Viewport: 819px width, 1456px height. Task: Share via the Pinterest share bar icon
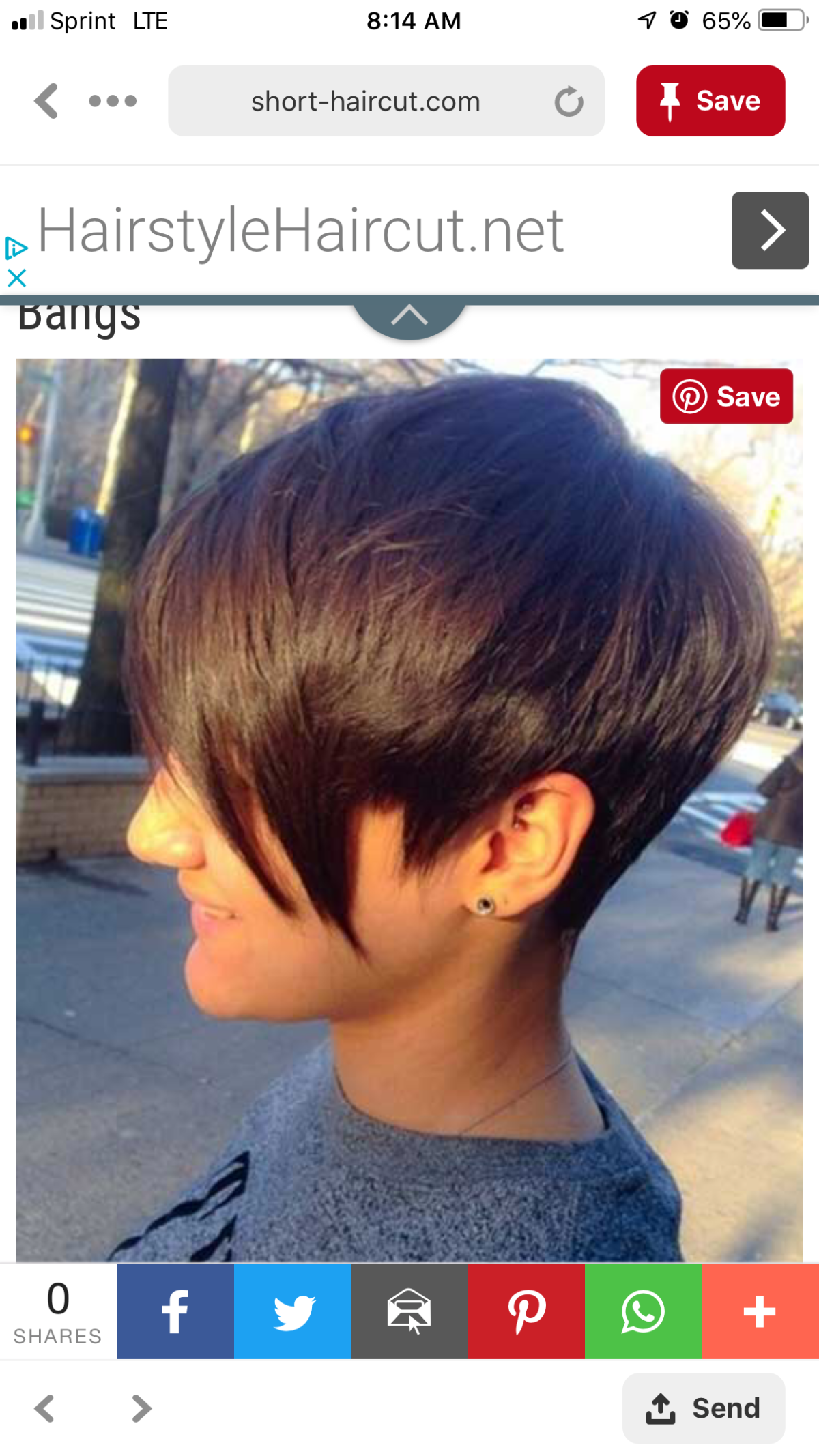[x=526, y=1311]
